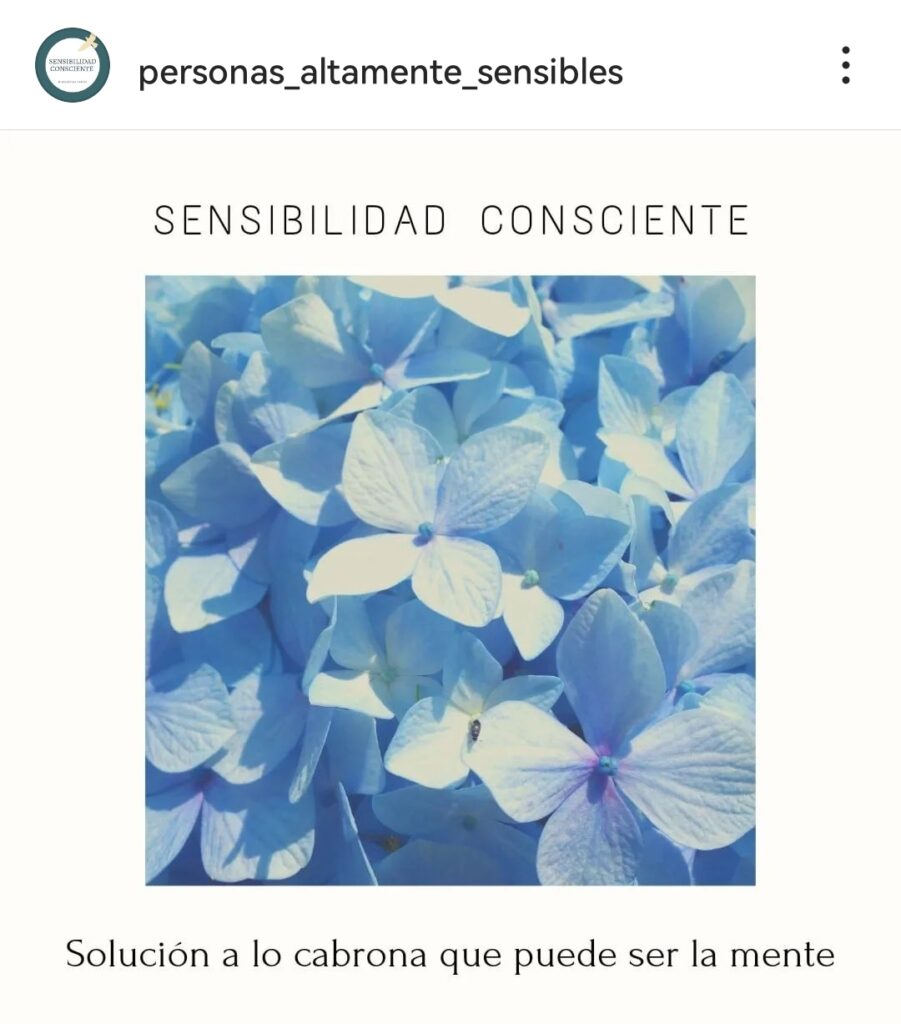This screenshot has width=901, height=1024.
Task: Open the personas_altamente_sensibles username link
Action: tap(380, 72)
